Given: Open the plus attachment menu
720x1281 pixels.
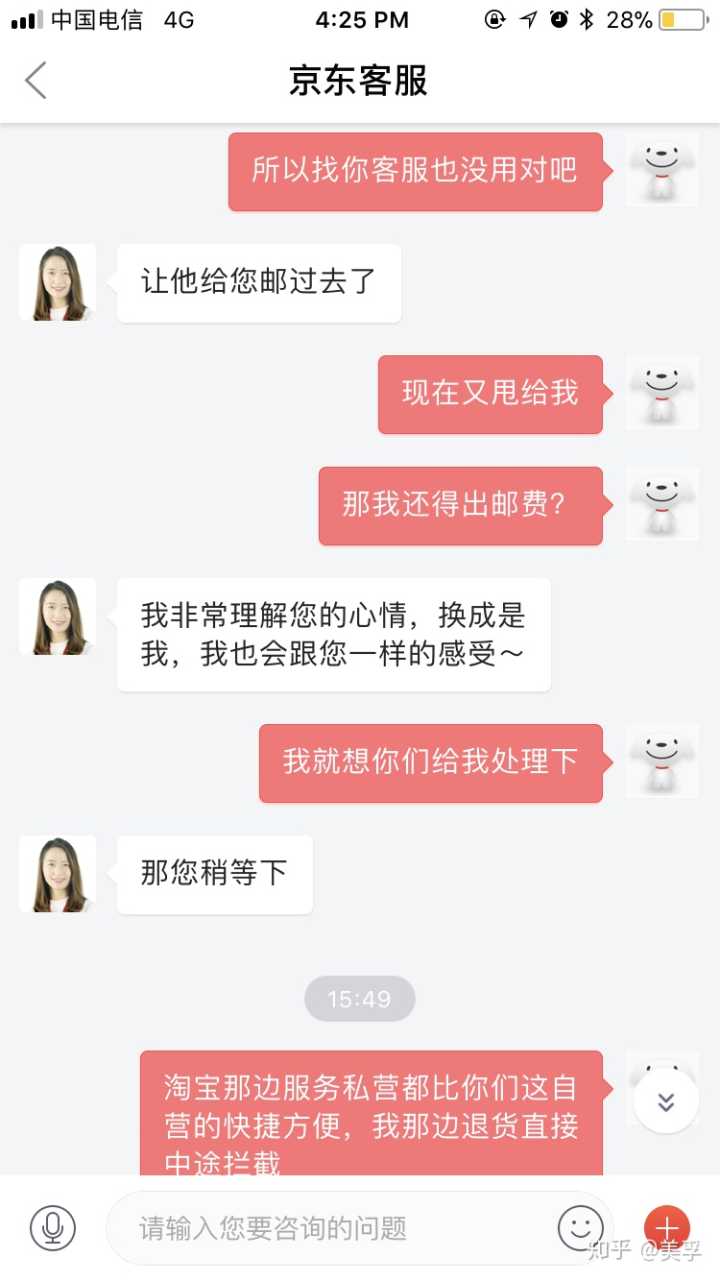Looking at the screenshot, I should pos(666,1226).
